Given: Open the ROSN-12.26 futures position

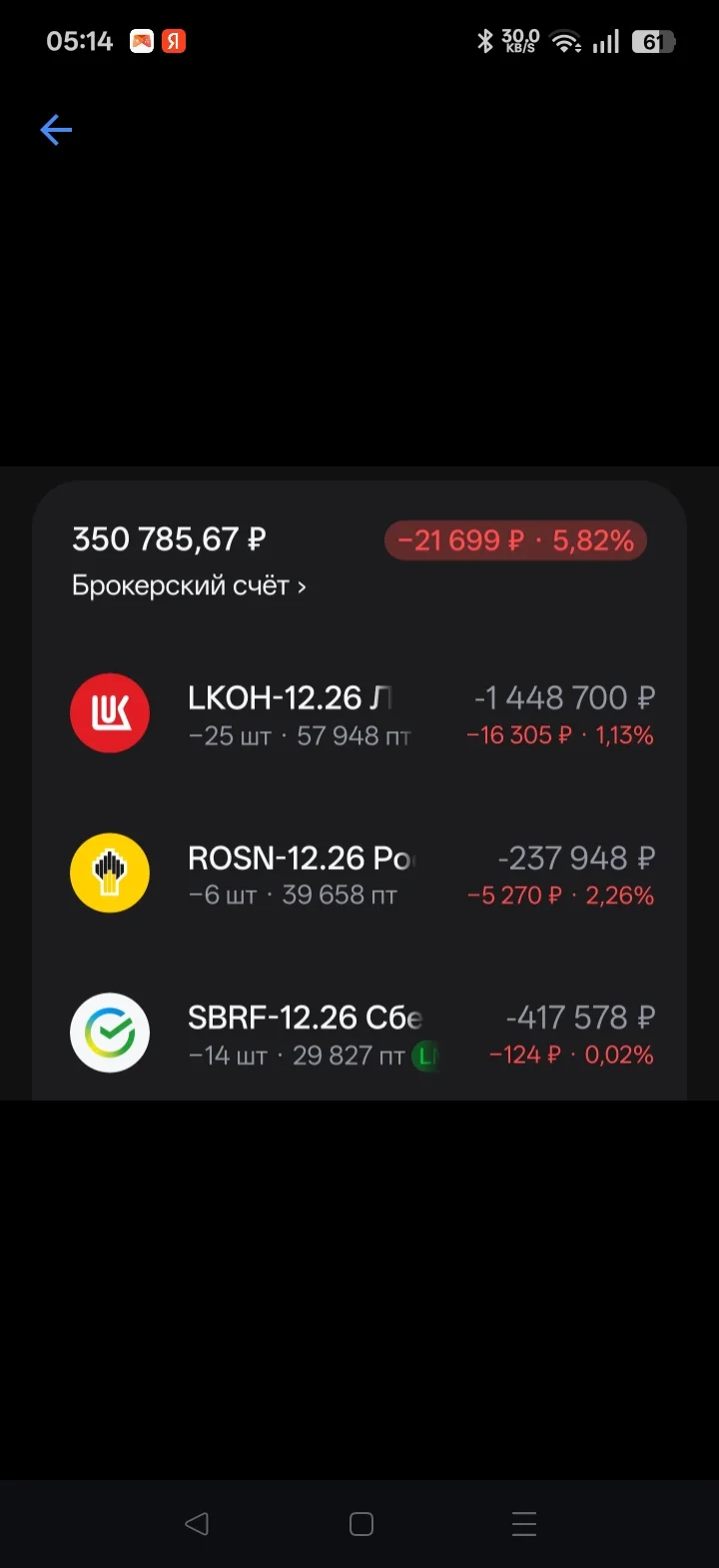Looking at the screenshot, I should coord(361,875).
